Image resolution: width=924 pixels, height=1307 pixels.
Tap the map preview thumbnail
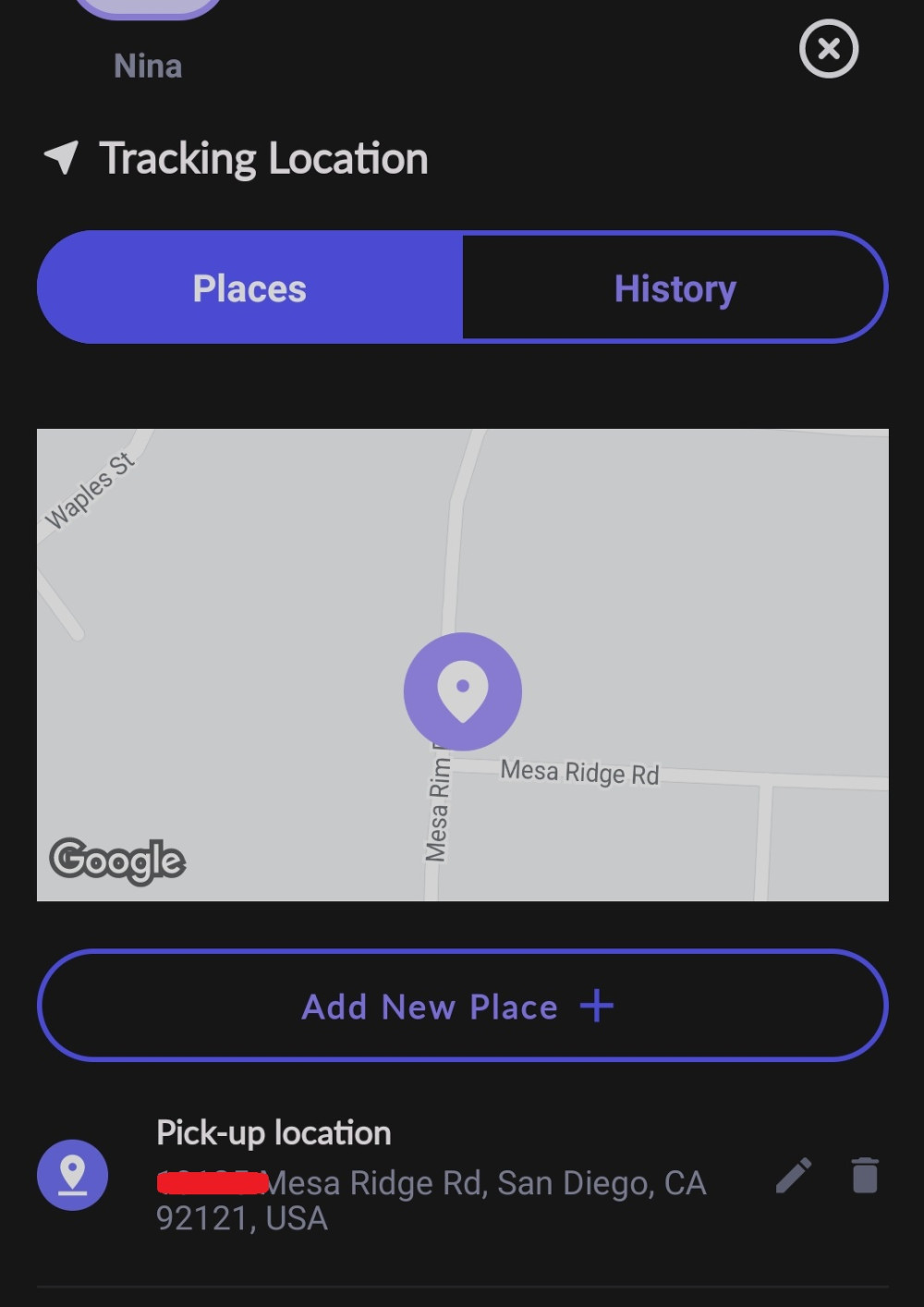(462, 662)
